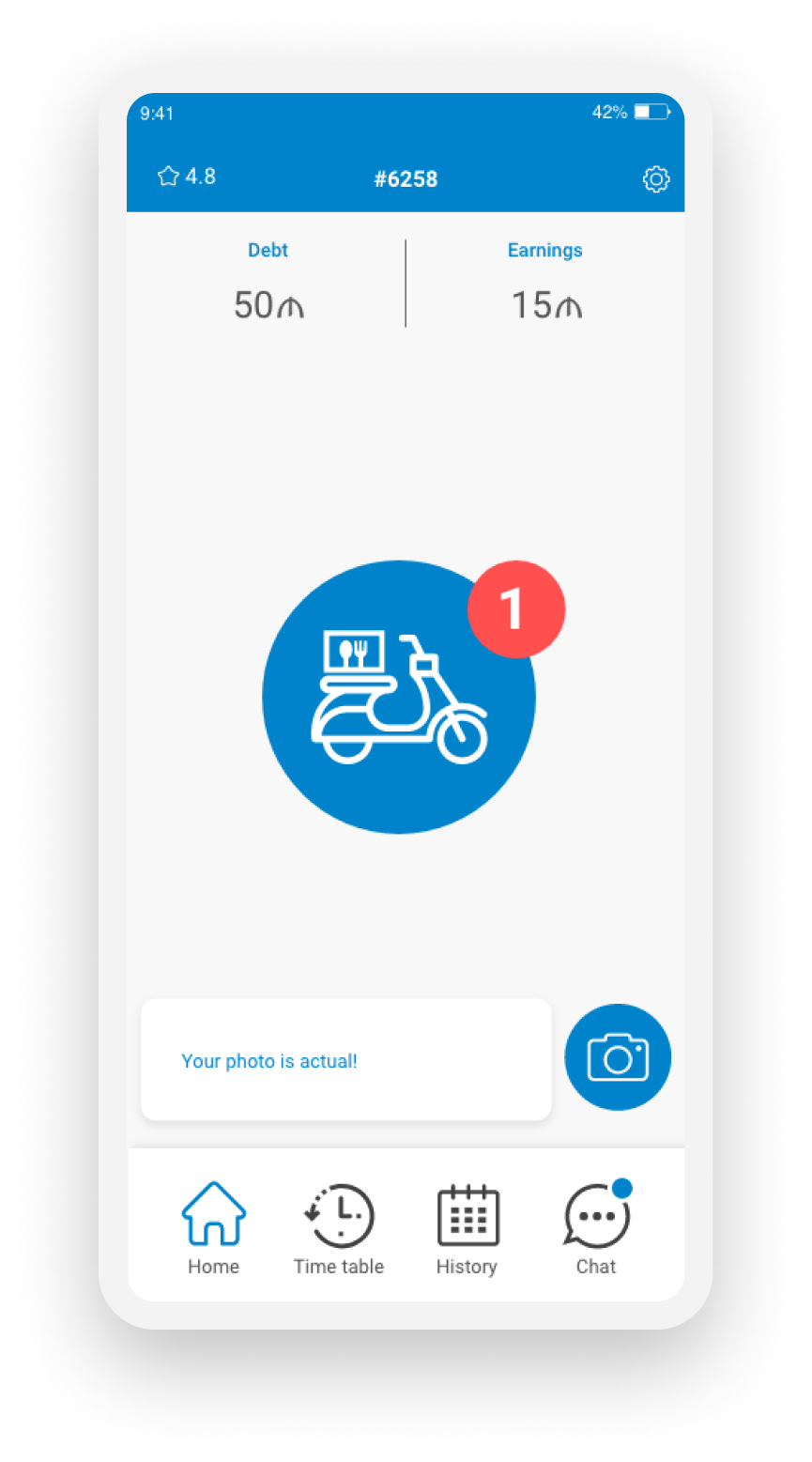This screenshot has width=812, height=1462.
Task: Open the settings gear icon
Action: coord(655,178)
